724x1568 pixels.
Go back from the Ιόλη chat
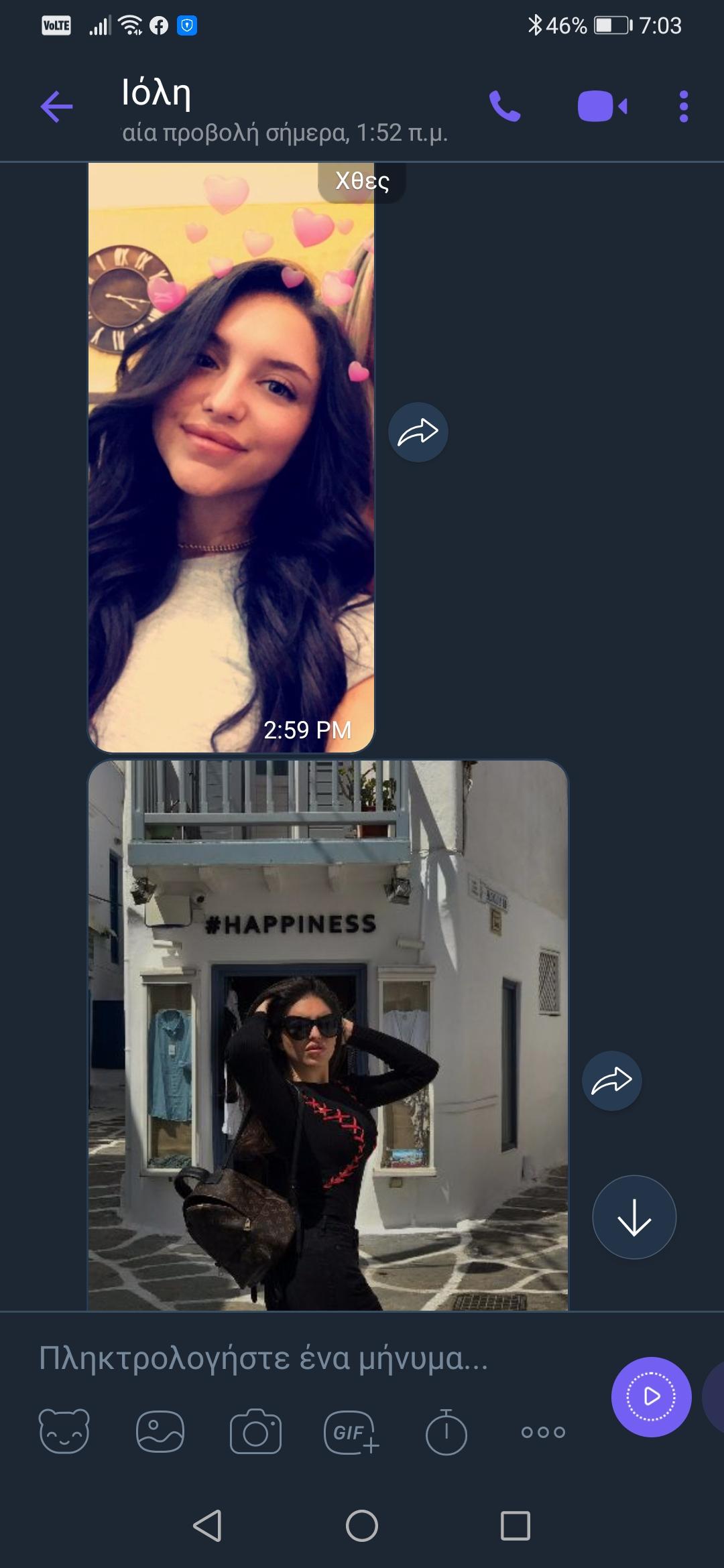56,107
